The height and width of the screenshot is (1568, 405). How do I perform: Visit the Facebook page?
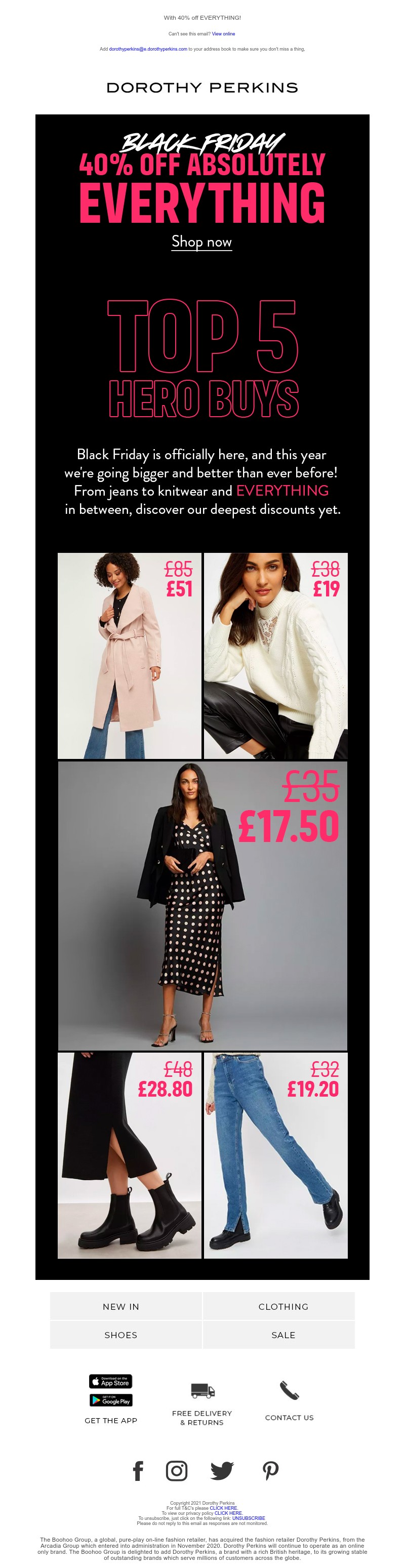(x=138, y=1471)
